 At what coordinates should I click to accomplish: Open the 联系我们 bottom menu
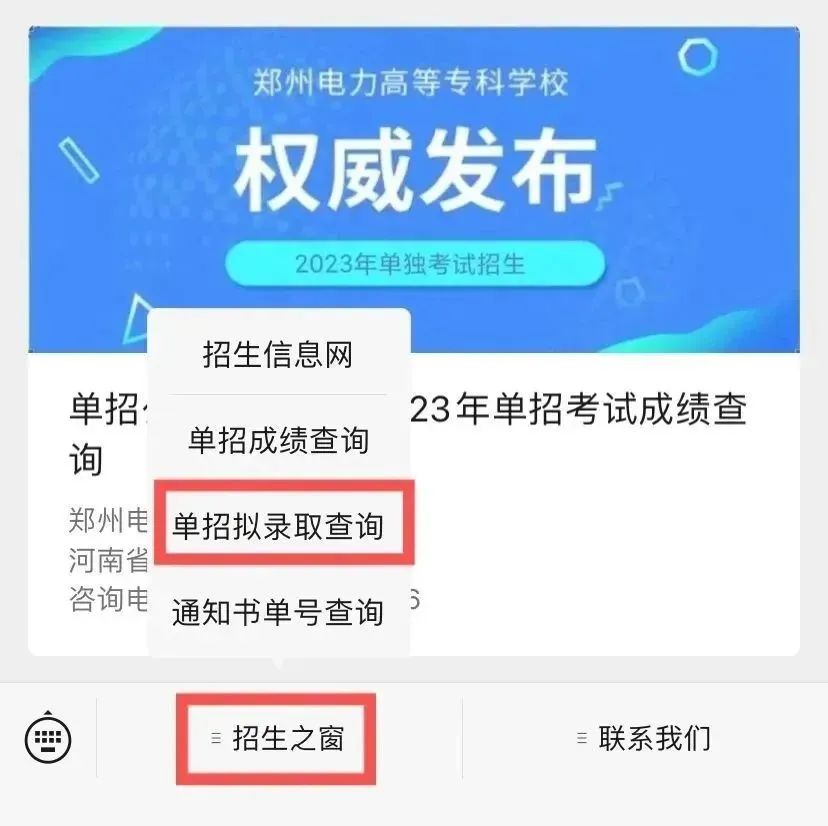click(x=644, y=739)
